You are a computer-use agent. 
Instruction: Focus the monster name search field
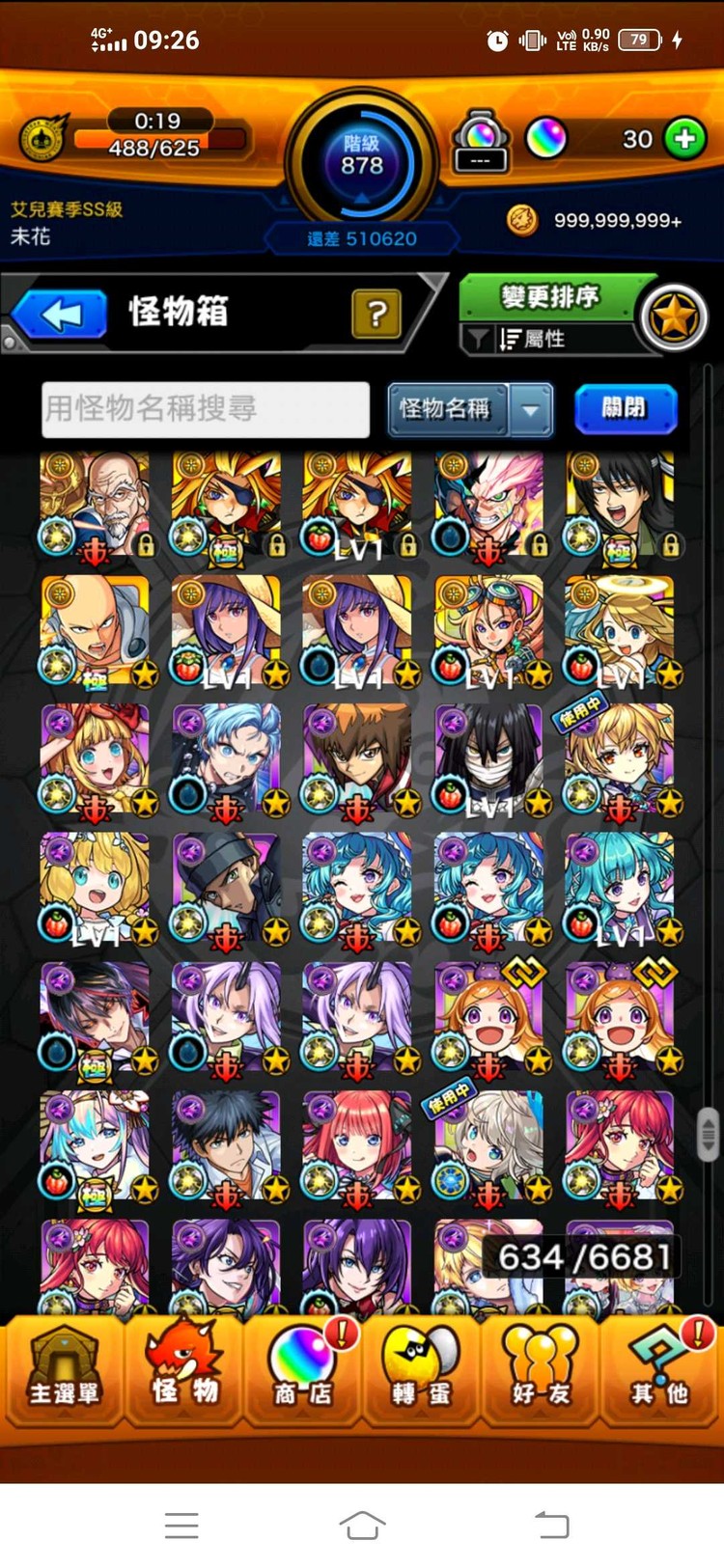(205, 408)
